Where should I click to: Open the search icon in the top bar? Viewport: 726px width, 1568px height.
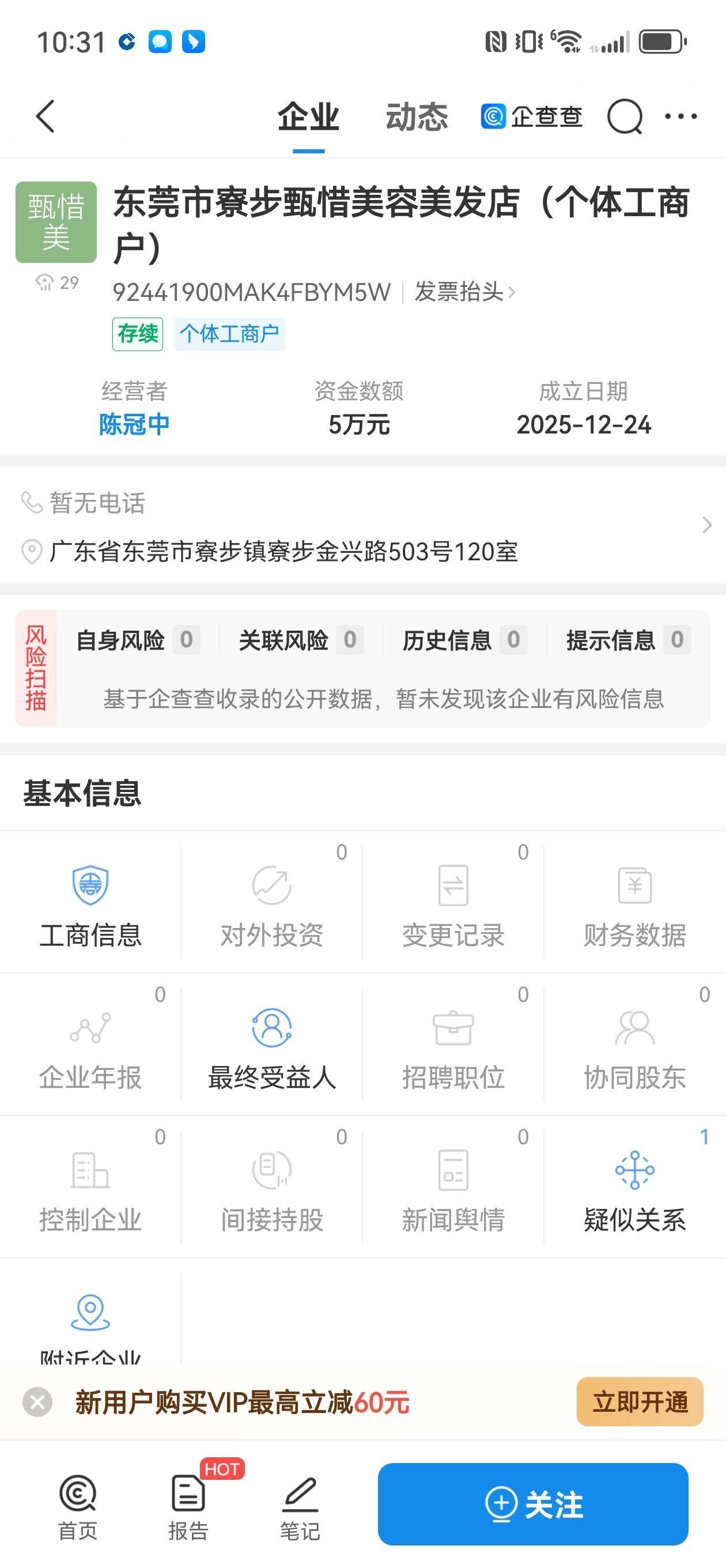pyautogui.click(x=625, y=116)
